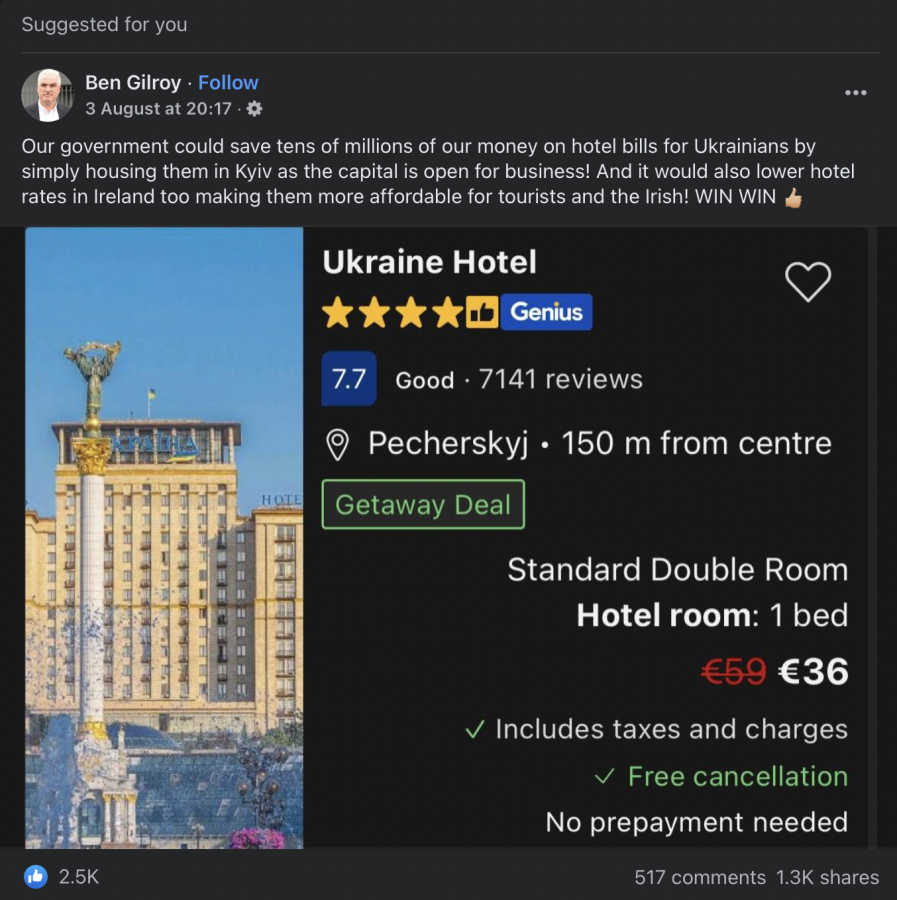Viewport: 897px width, 900px height.
Task: View the 2.5K reactions list
Action: tap(62, 877)
